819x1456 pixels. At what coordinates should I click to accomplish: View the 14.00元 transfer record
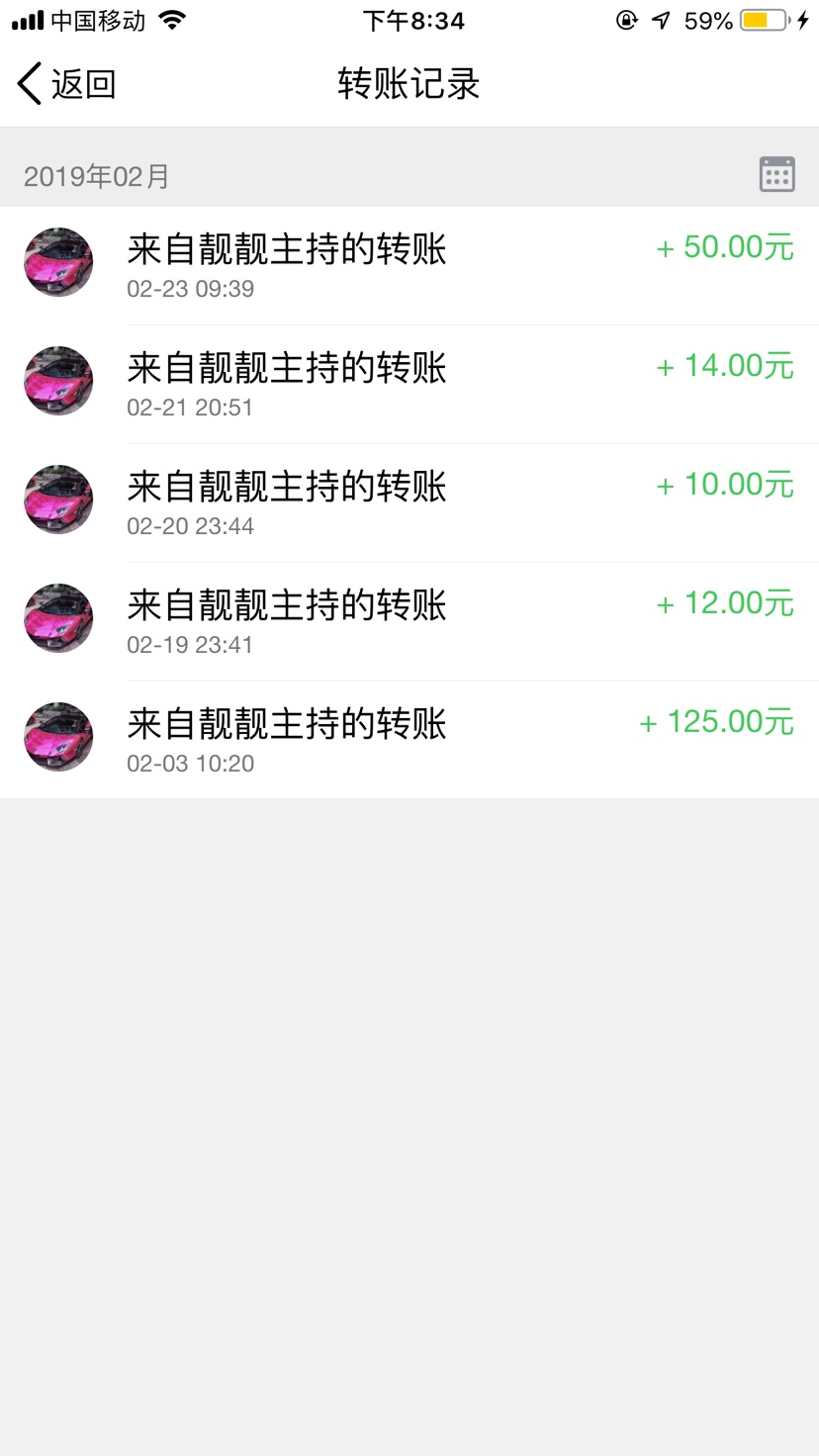pyautogui.click(x=409, y=384)
